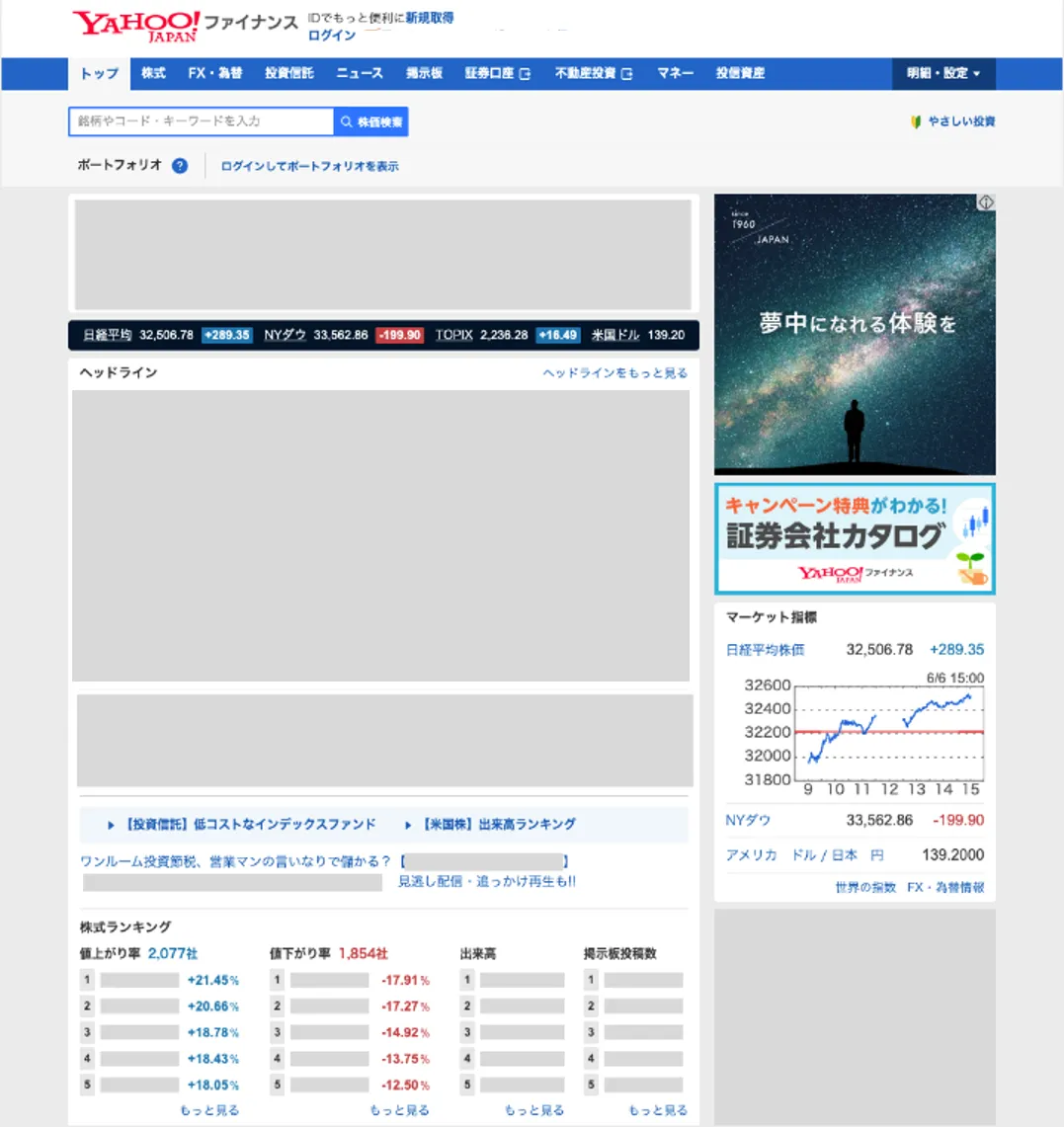Viewport: 1064px width, 1127px height.
Task: Open the やさしい投資 link
Action: pyautogui.click(x=953, y=121)
